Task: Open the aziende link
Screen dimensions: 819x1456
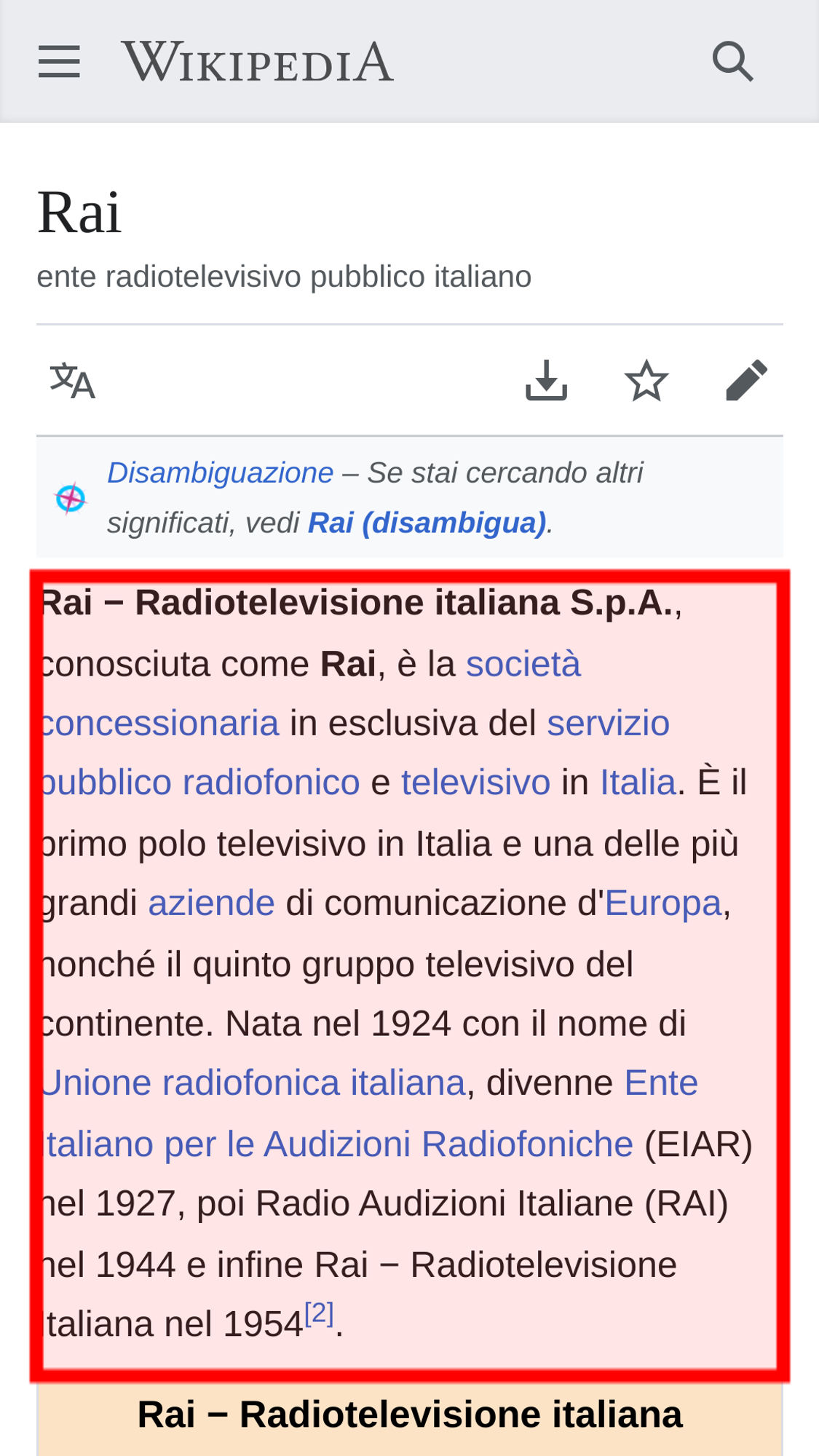Action: pyautogui.click(x=212, y=903)
